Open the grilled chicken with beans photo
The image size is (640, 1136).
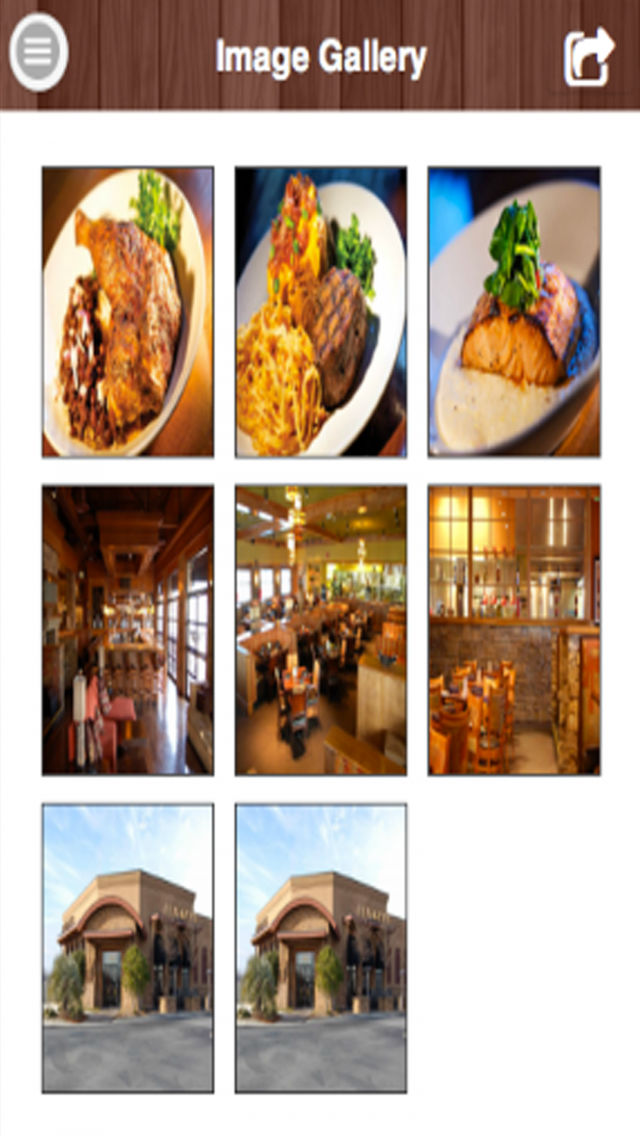click(128, 312)
